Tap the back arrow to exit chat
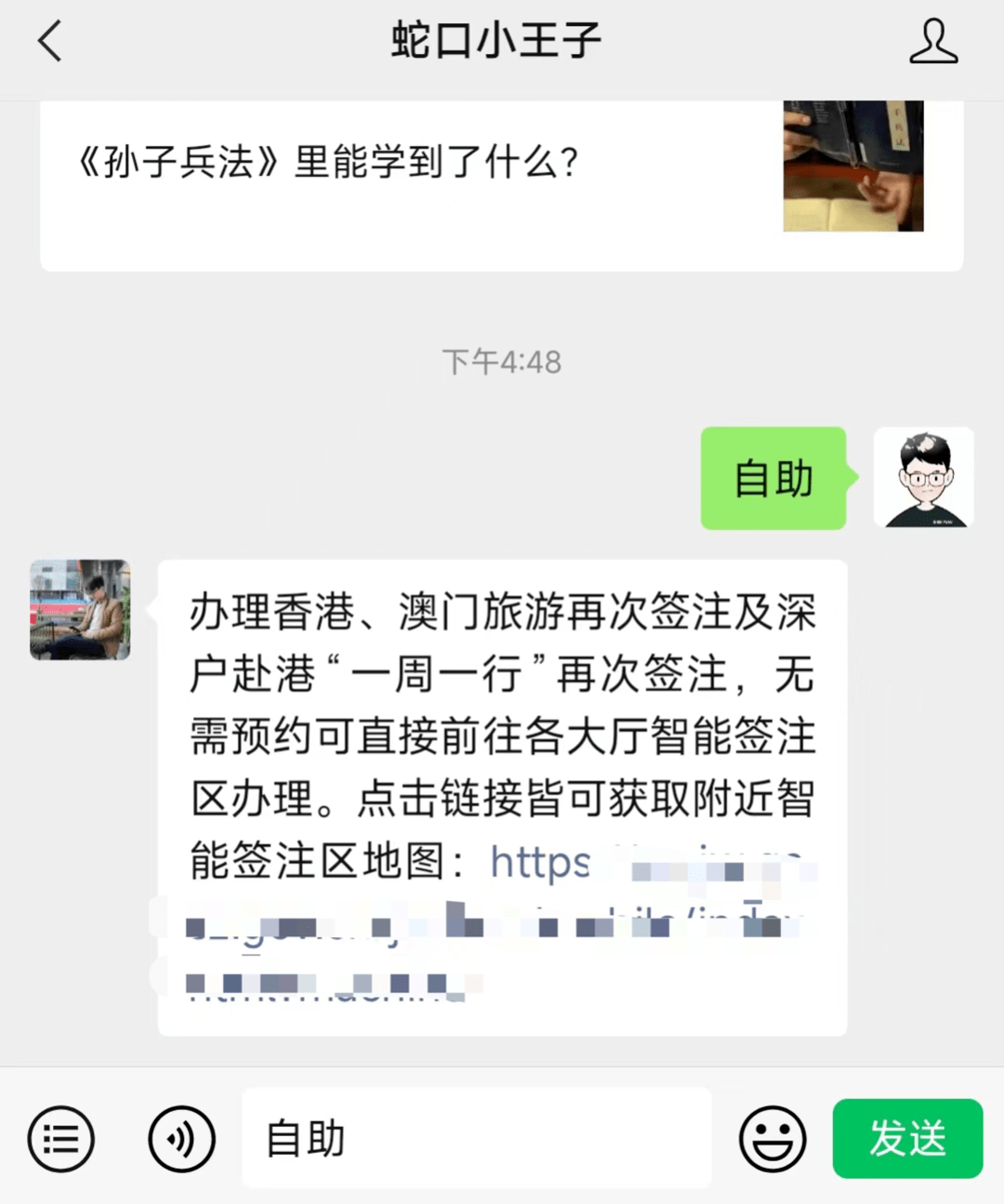Screen dimensions: 1004x1204 (x=50, y=41)
